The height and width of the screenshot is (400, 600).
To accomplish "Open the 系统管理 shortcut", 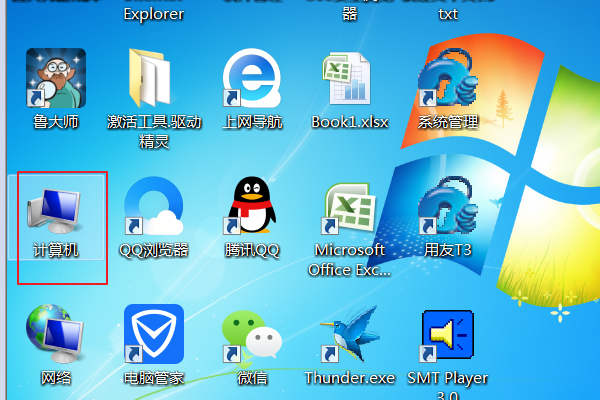I will click(446, 80).
